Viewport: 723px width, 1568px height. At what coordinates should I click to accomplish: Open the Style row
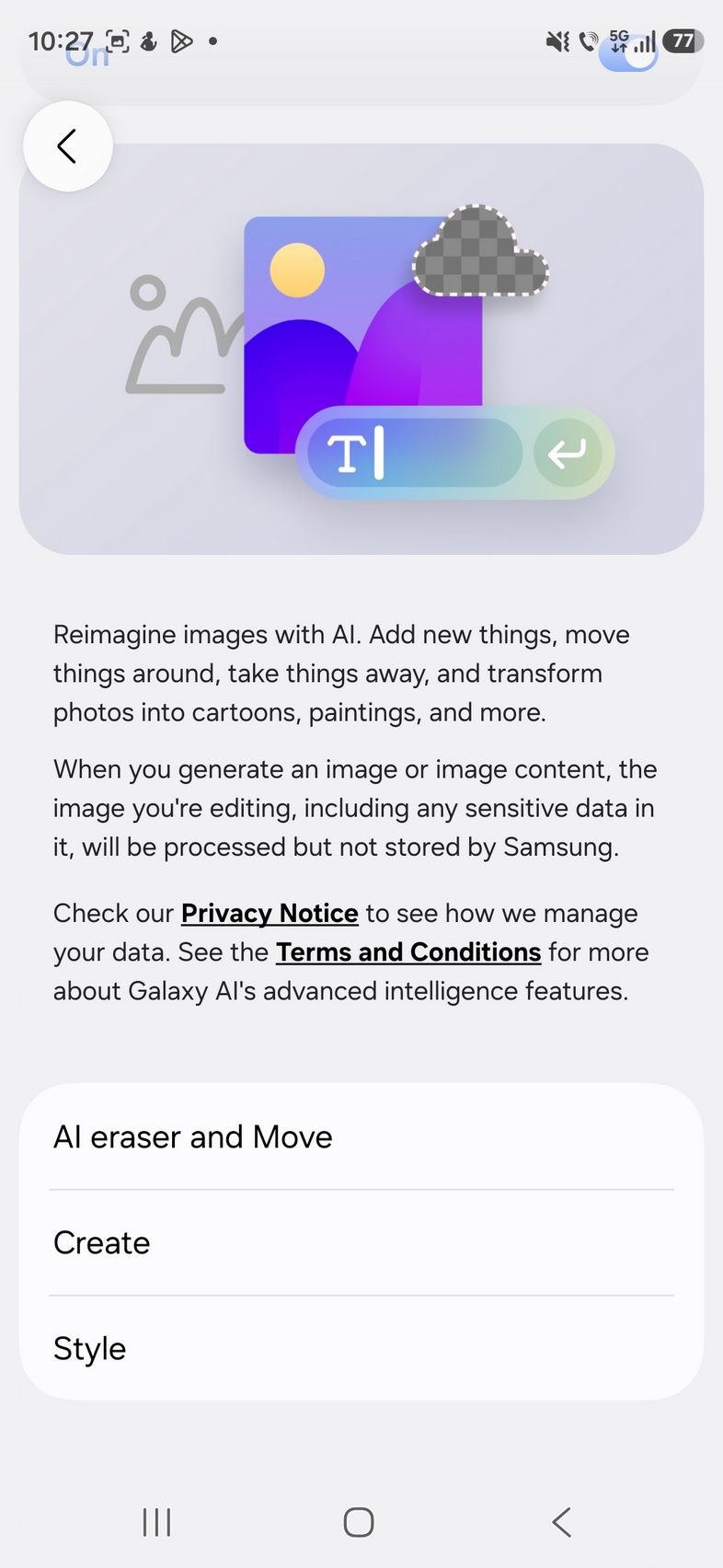361,1349
